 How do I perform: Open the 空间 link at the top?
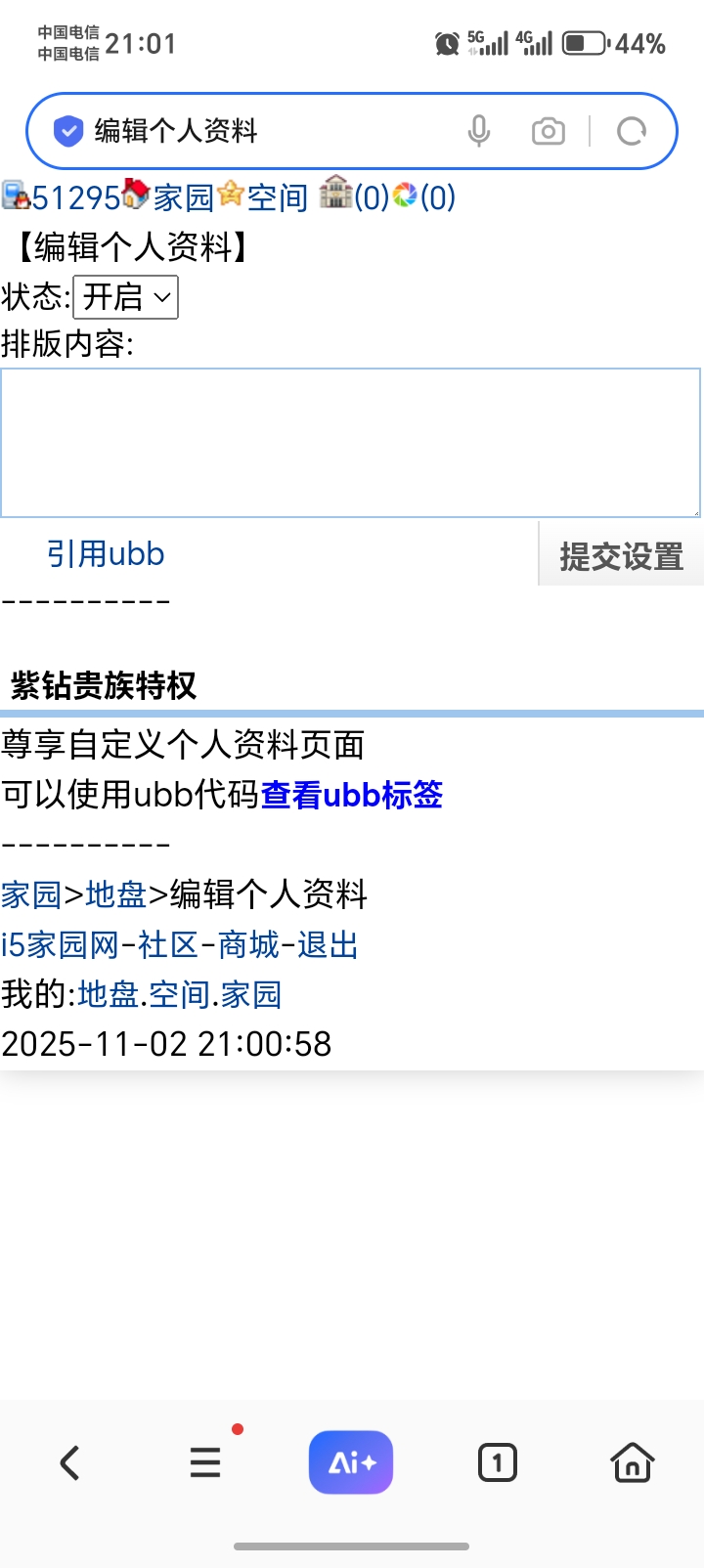pos(277,197)
